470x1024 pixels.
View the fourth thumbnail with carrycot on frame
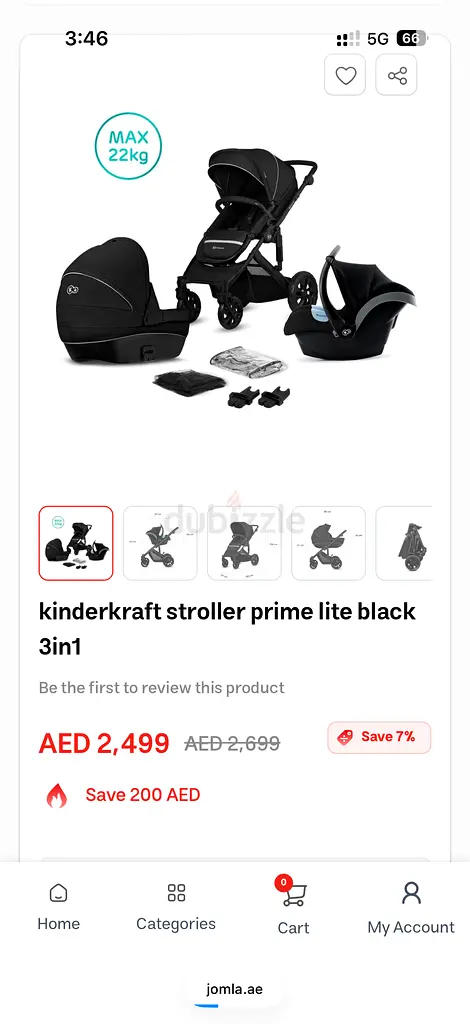[328, 543]
